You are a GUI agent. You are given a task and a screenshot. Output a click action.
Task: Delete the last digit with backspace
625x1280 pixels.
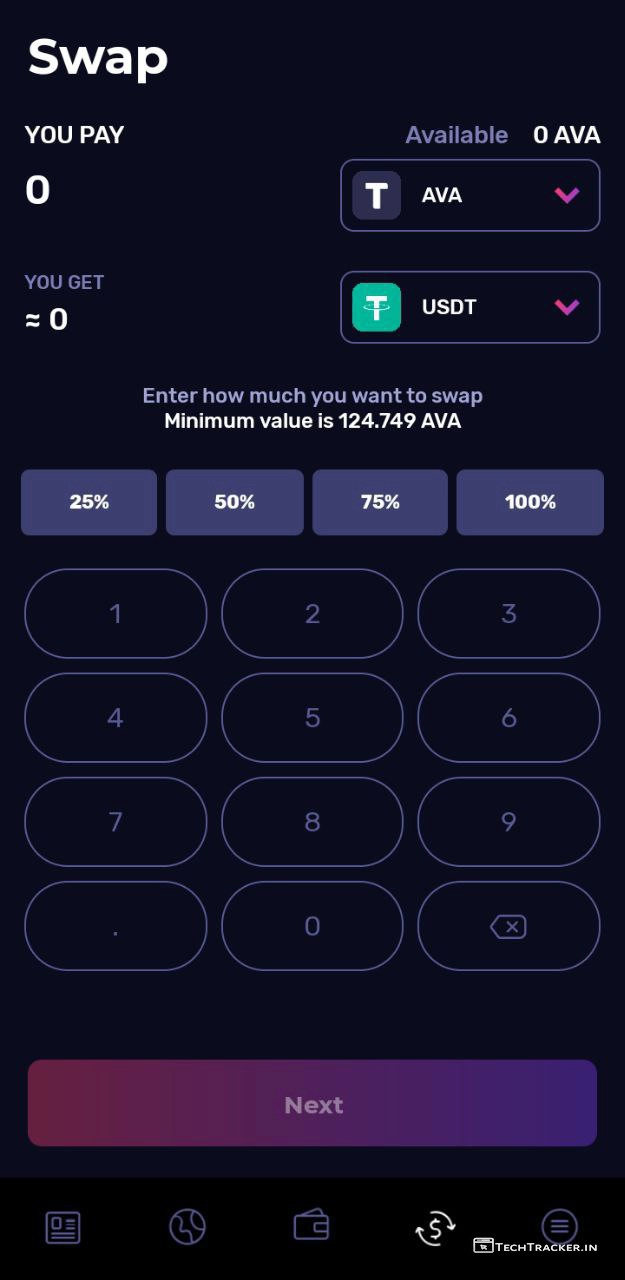tap(508, 926)
